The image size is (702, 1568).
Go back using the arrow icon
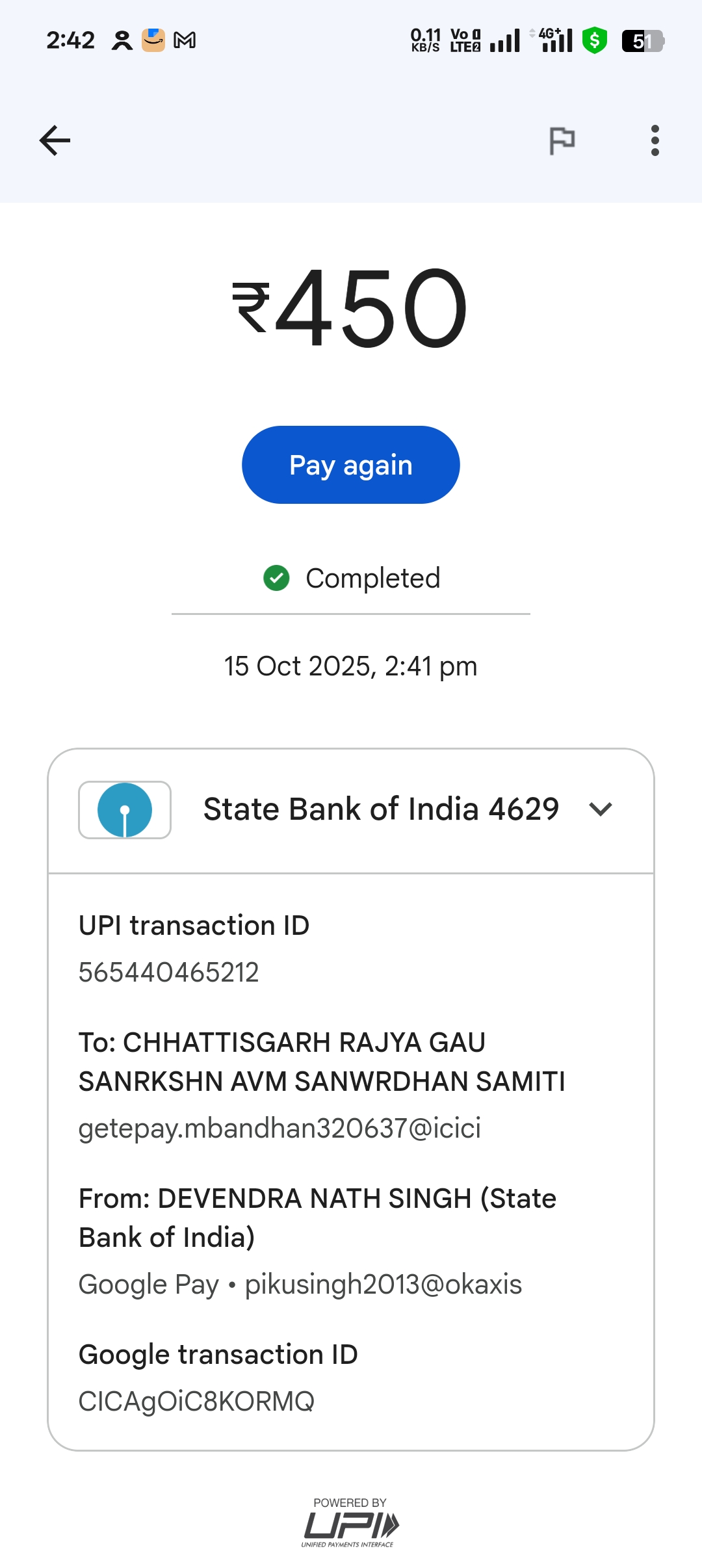pos(55,140)
